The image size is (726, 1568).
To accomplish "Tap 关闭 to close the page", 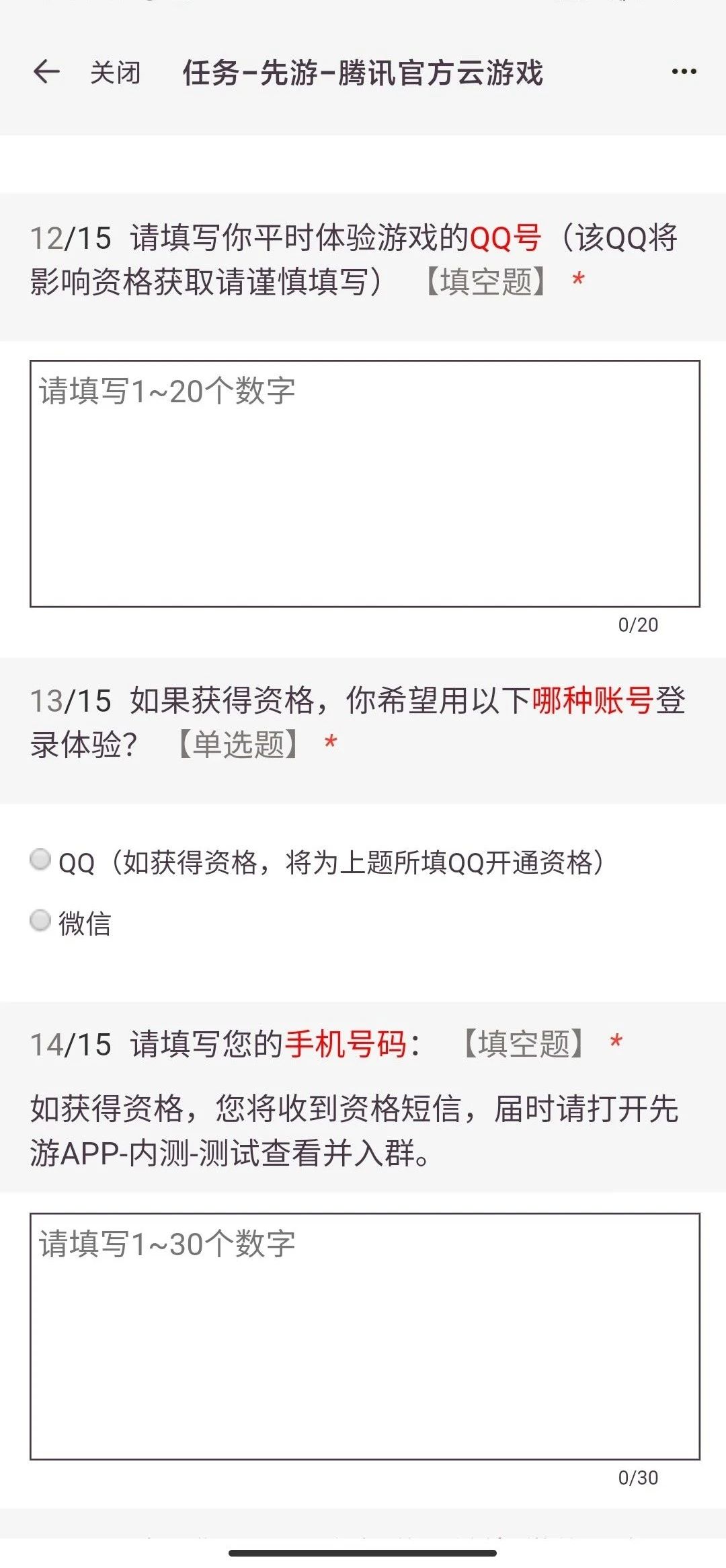I will click(115, 73).
